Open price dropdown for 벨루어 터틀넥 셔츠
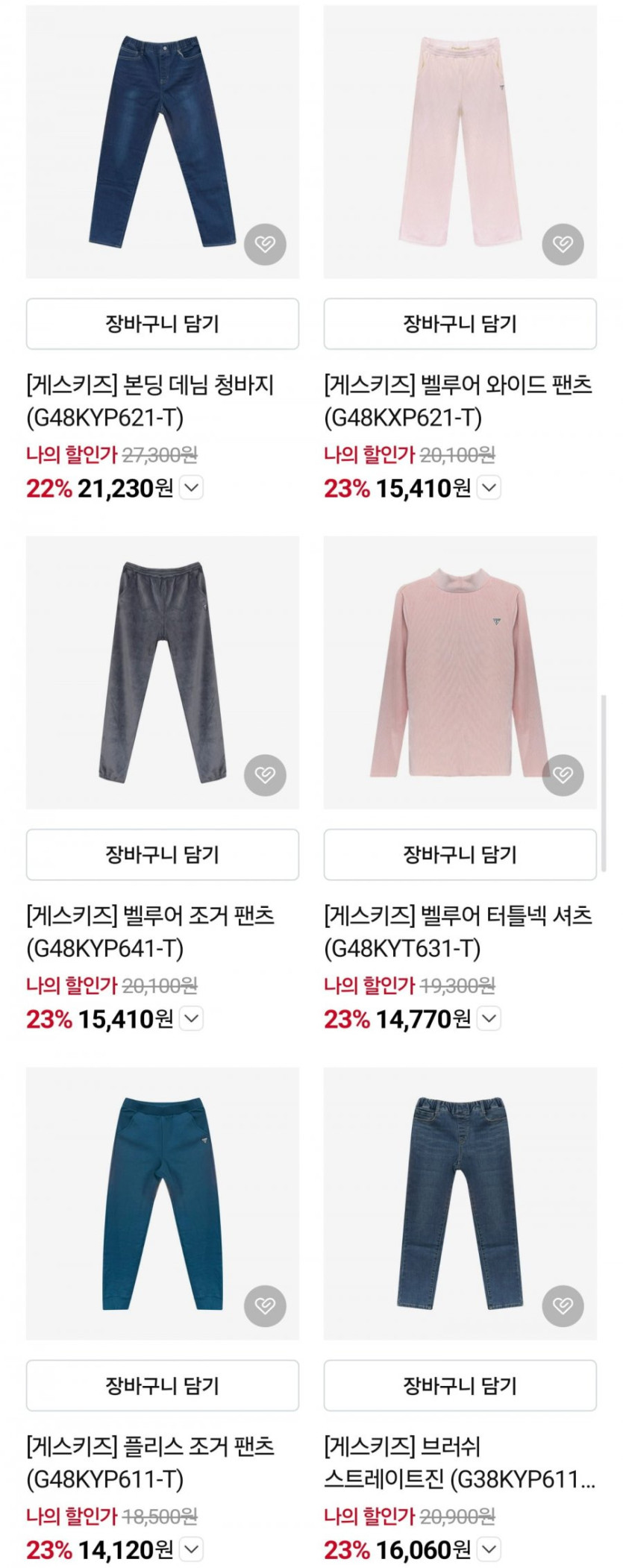The height and width of the screenshot is (1568, 623). click(x=489, y=1018)
